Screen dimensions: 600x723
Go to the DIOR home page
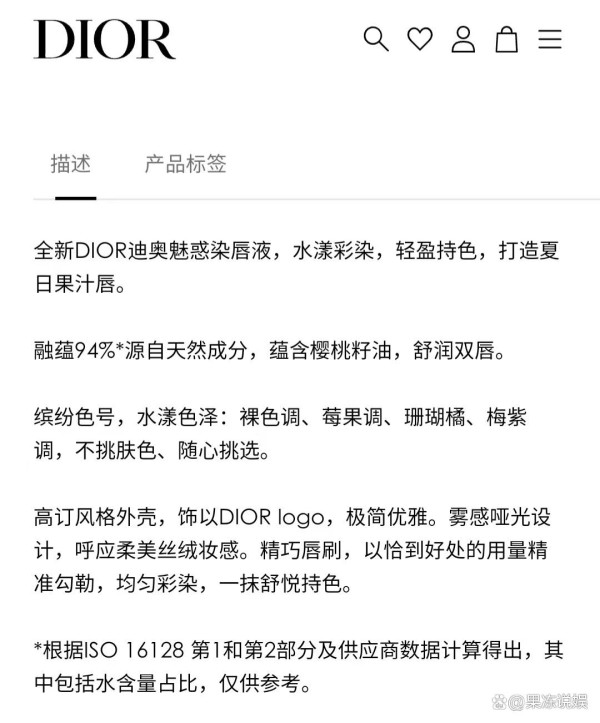104,39
